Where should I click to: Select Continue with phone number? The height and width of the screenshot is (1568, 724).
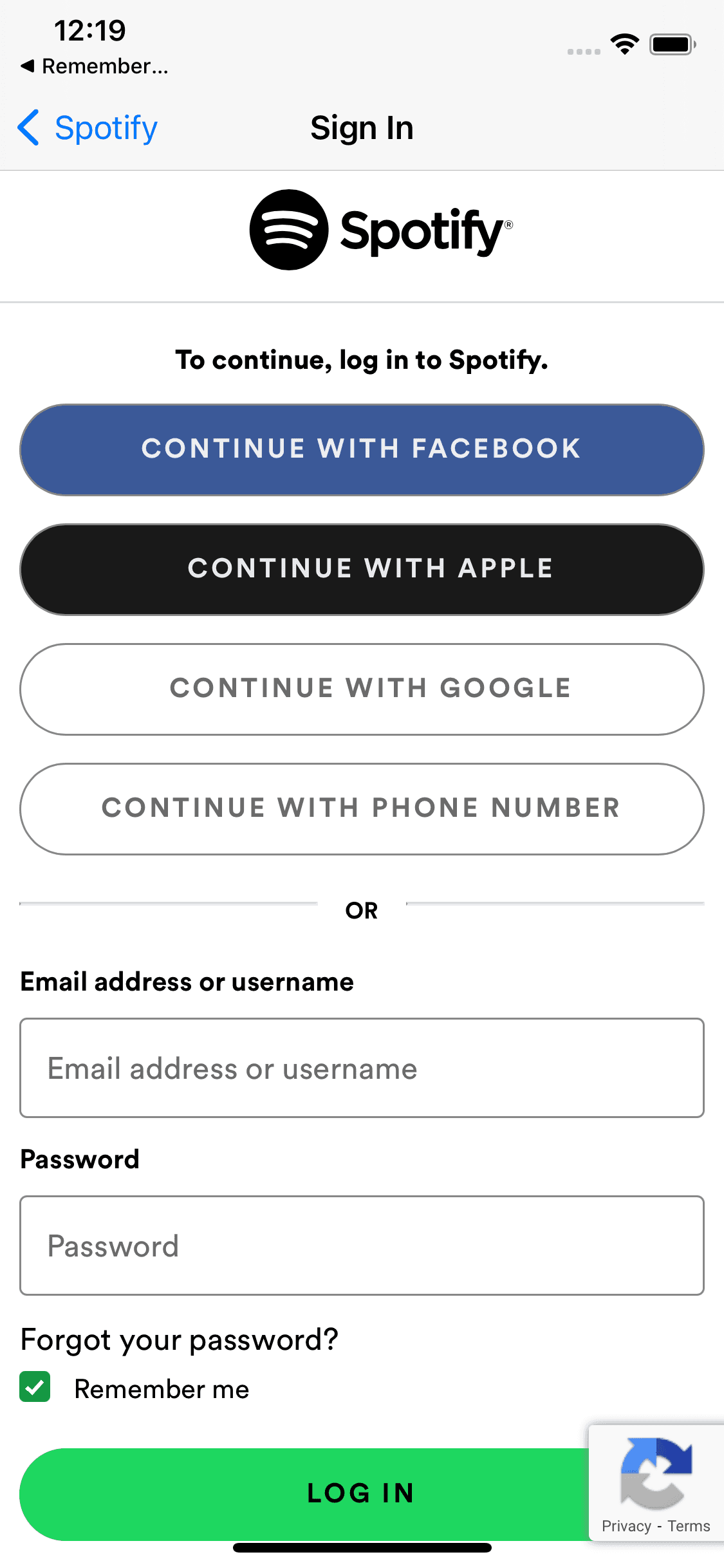point(362,808)
